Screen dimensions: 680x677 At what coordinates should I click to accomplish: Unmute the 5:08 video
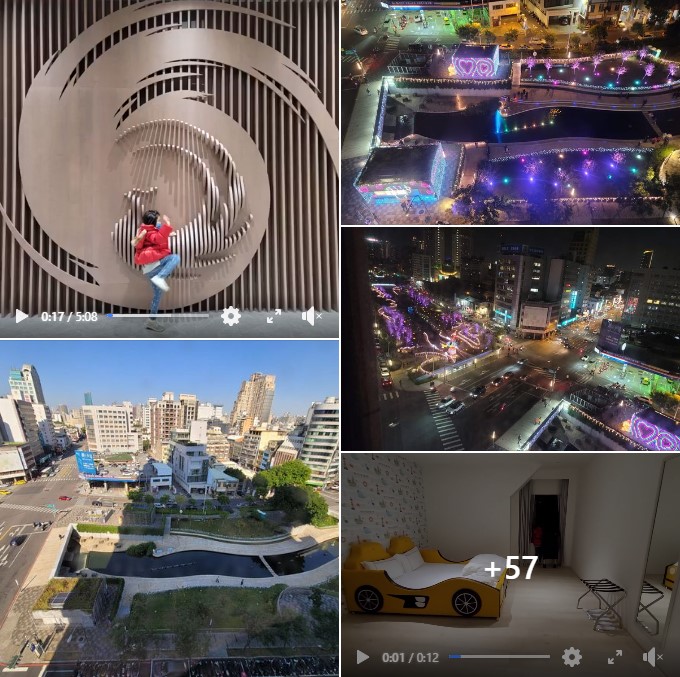[x=312, y=316]
